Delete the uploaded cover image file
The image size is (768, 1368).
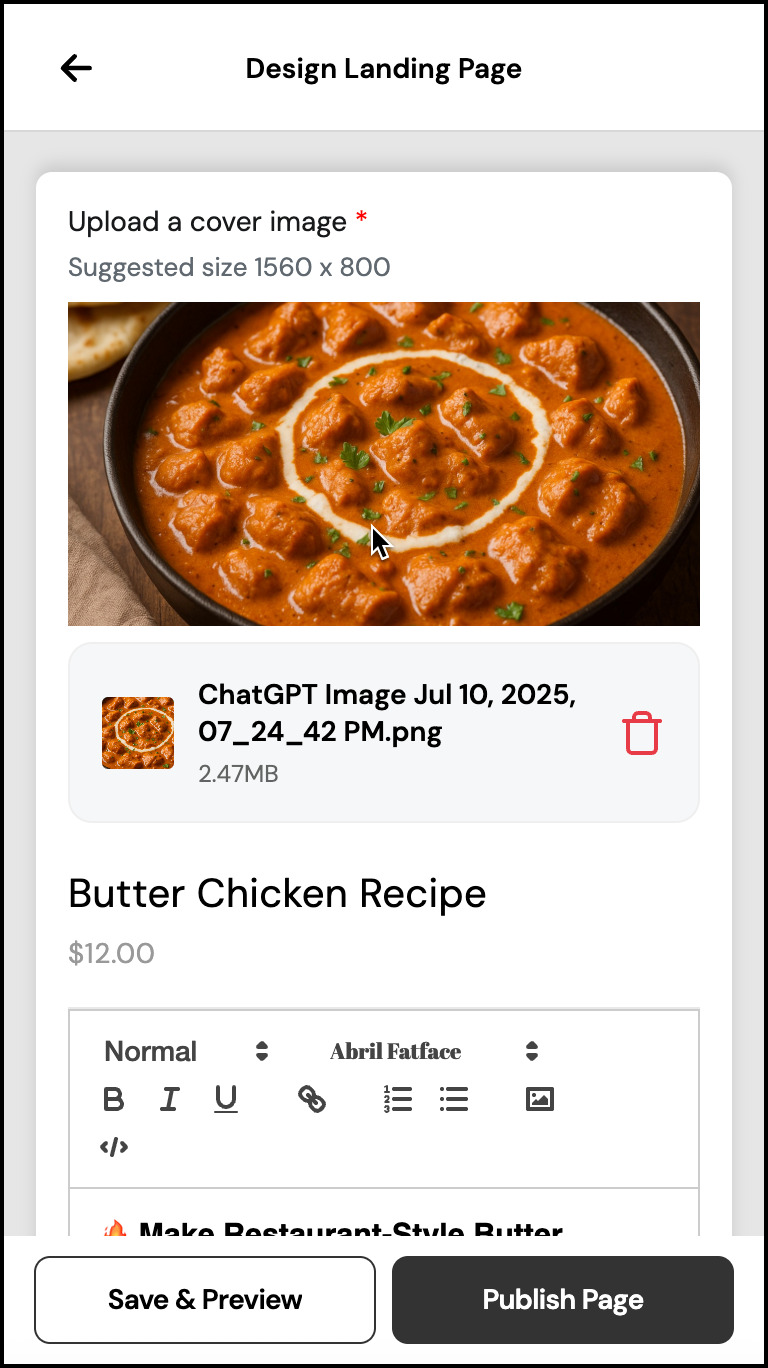pyautogui.click(x=642, y=733)
